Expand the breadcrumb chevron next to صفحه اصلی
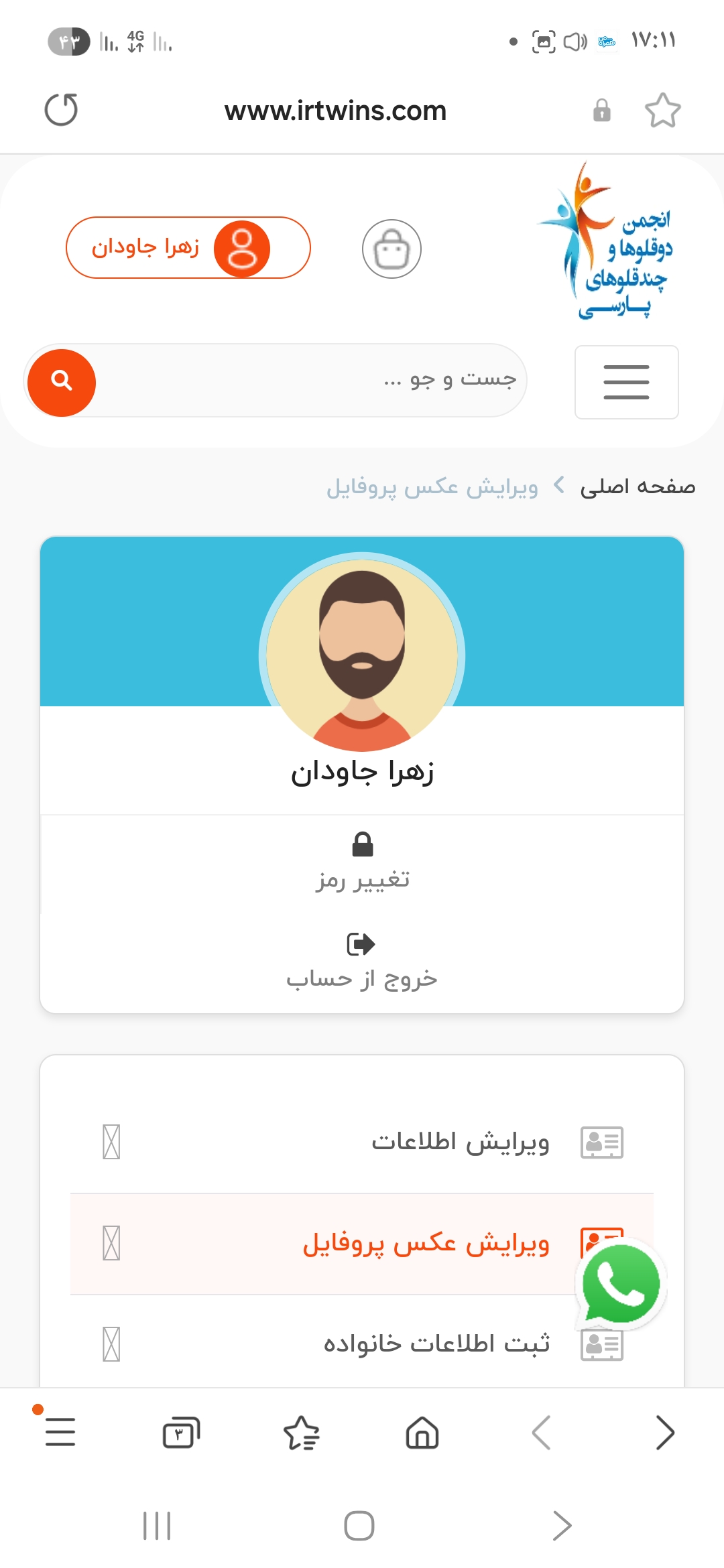 [558, 485]
